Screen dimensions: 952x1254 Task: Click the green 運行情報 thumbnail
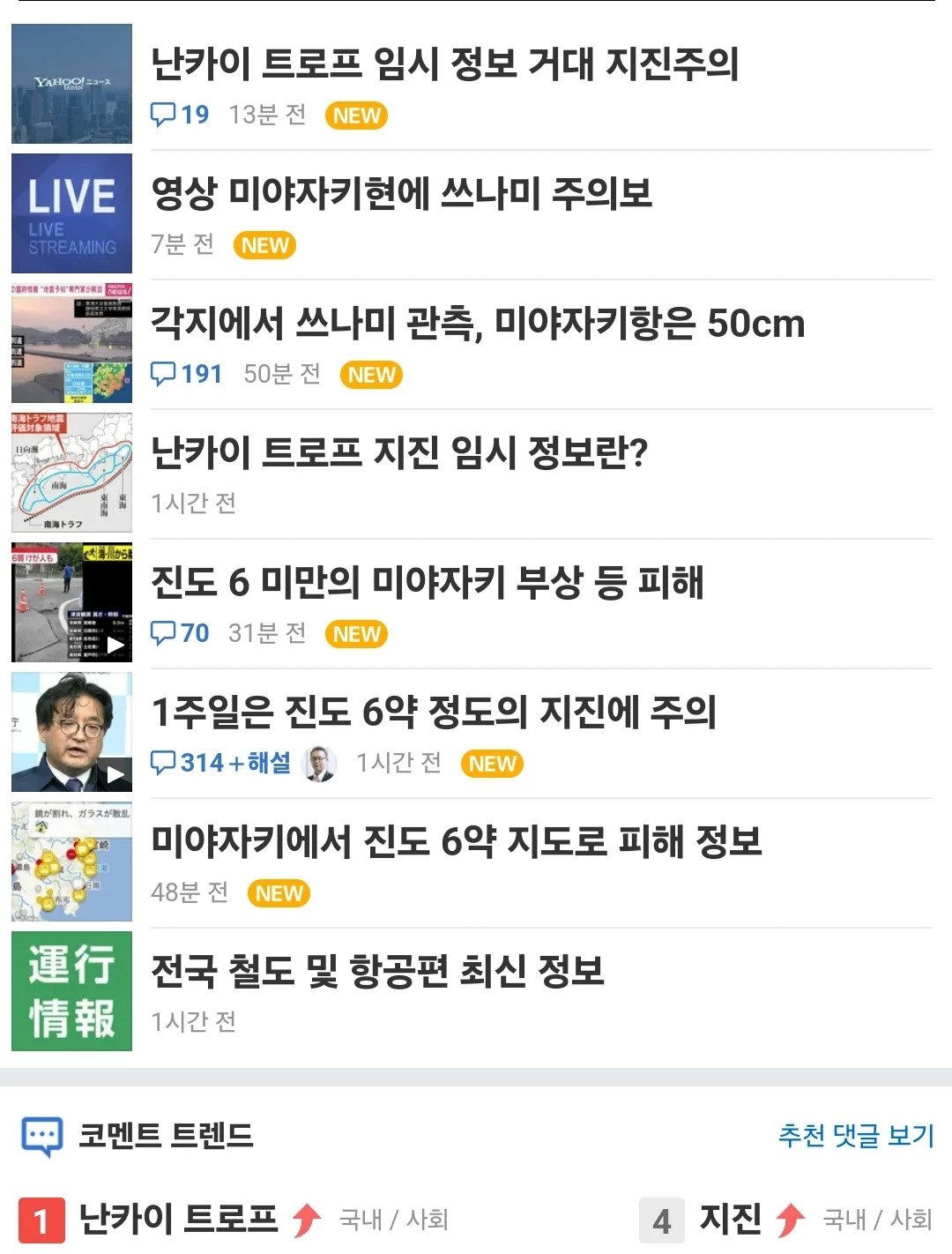tap(71, 989)
